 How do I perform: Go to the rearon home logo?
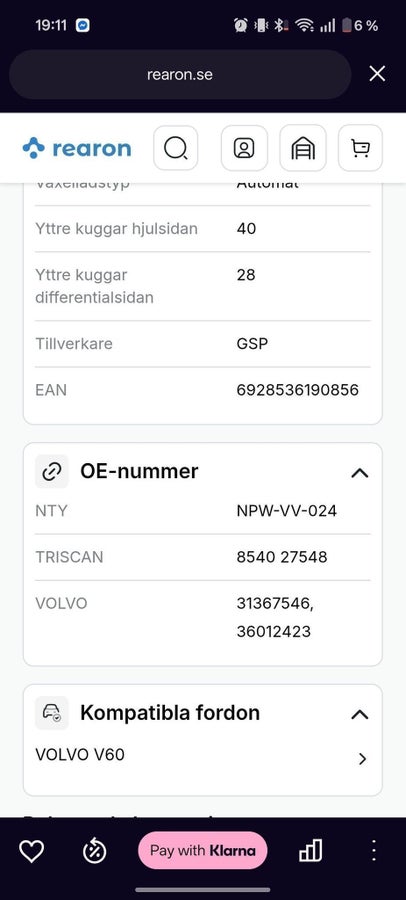77,148
